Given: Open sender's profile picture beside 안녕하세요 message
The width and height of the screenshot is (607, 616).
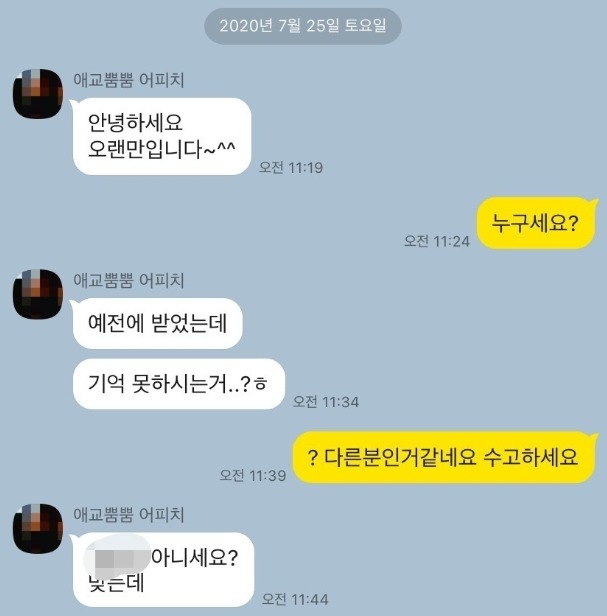Looking at the screenshot, I should coord(36,93).
